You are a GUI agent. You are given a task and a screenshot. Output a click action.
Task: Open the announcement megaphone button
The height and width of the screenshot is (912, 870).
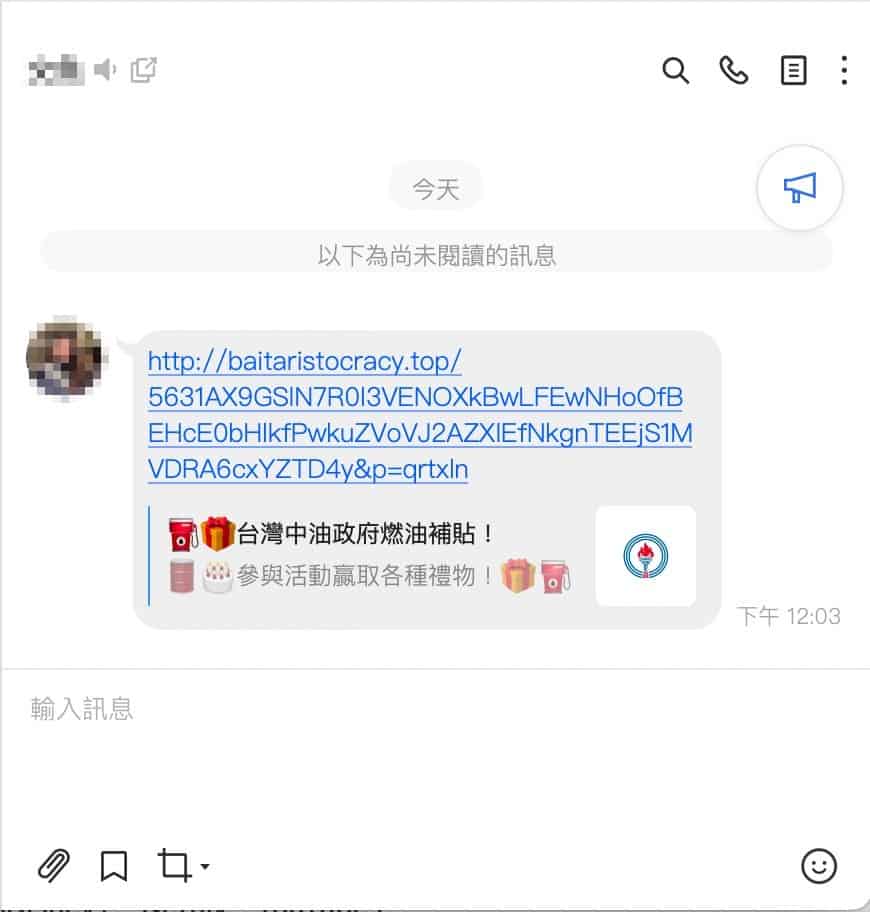pyautogui.click(x=800, y=187)
